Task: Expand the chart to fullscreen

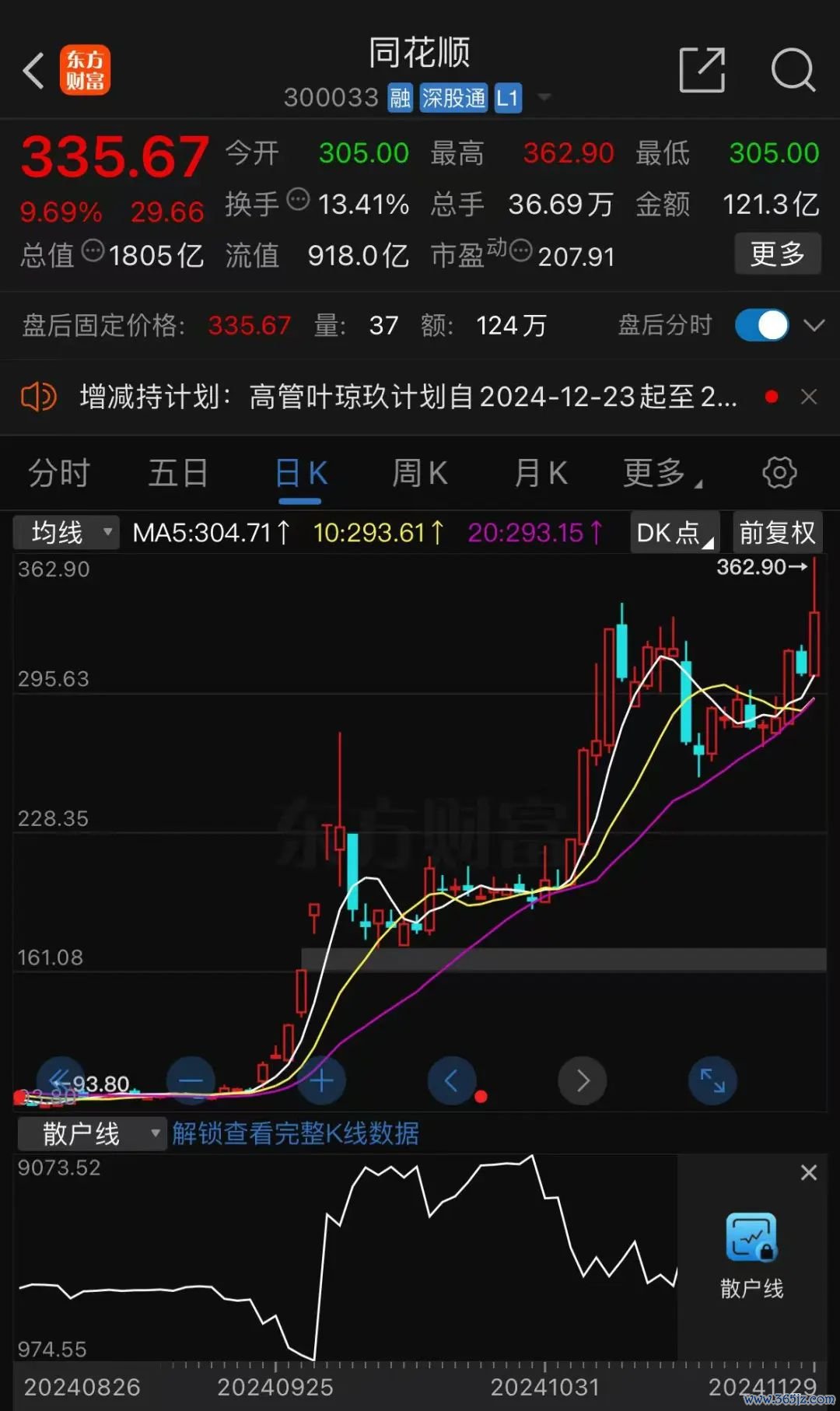Action: point(712,1080)
